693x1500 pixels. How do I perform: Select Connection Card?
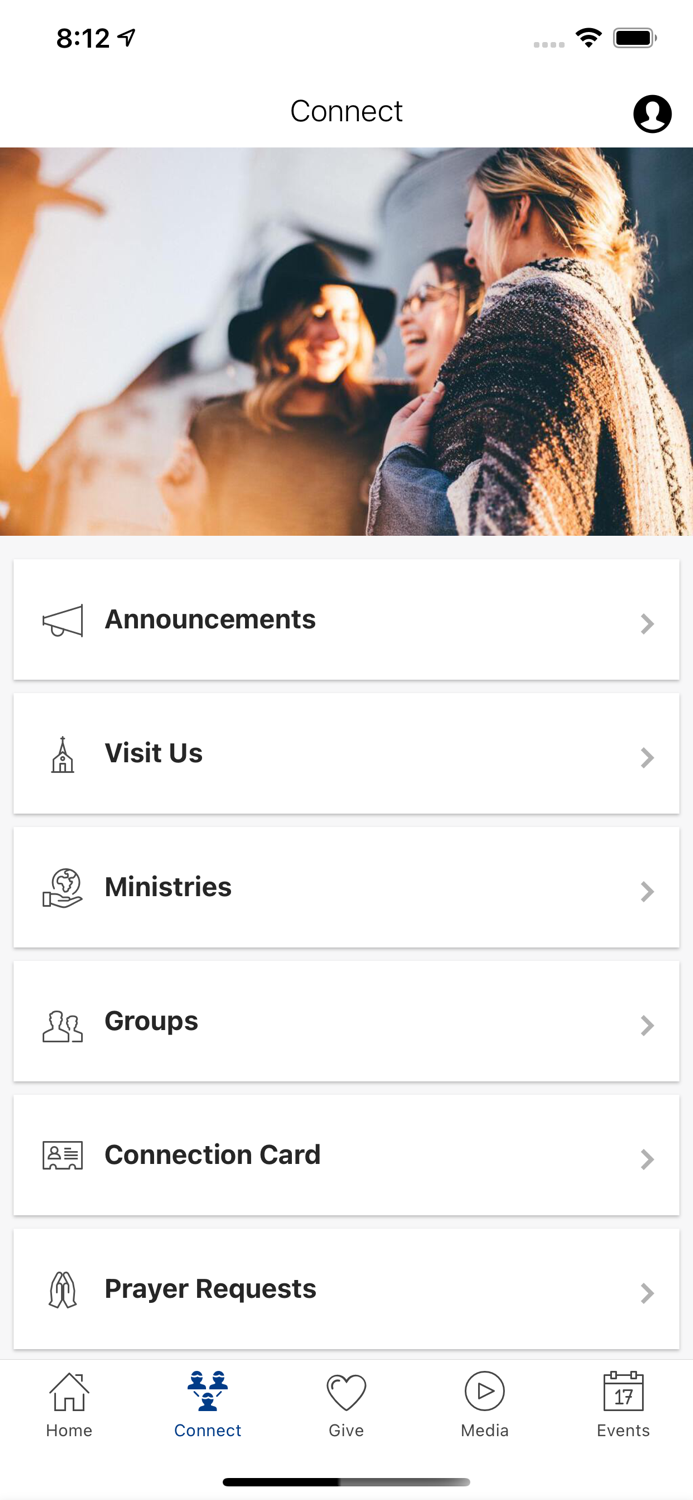point(346,1155)
